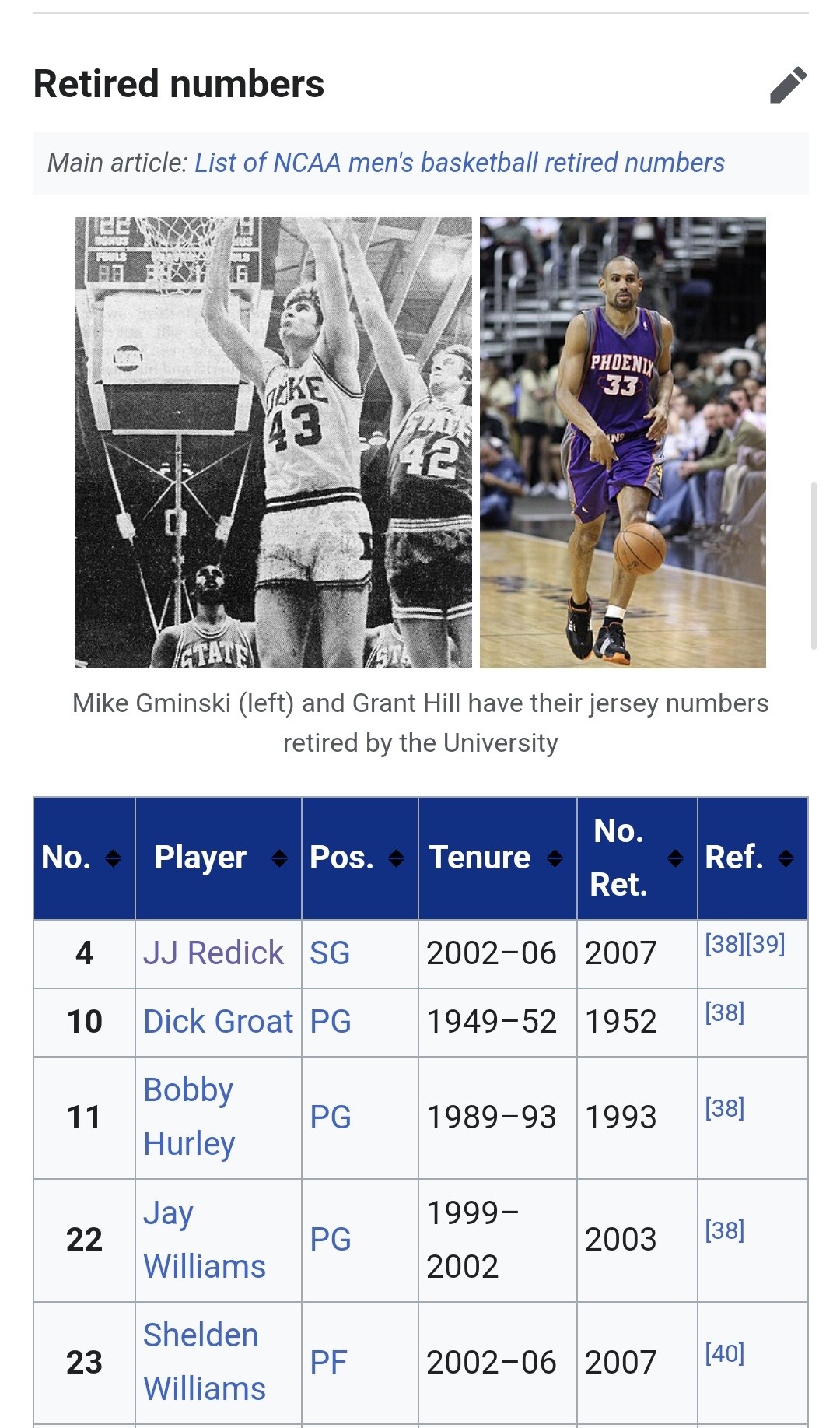840x1428 pixels.
Task: Open the SG position link
Action: click(330, 953)
